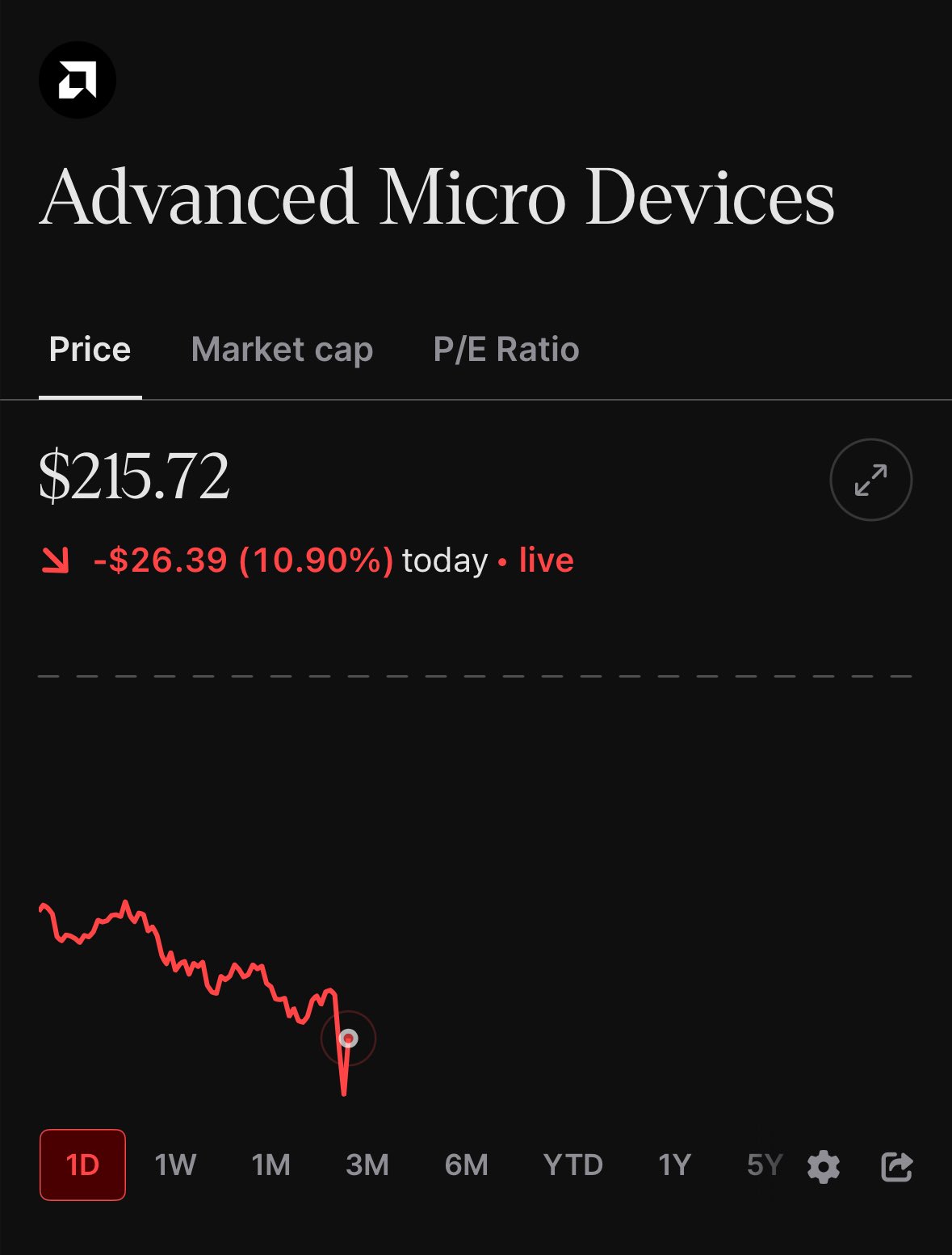
Task: Select the 5Y time range
Action: (765, 1165)
